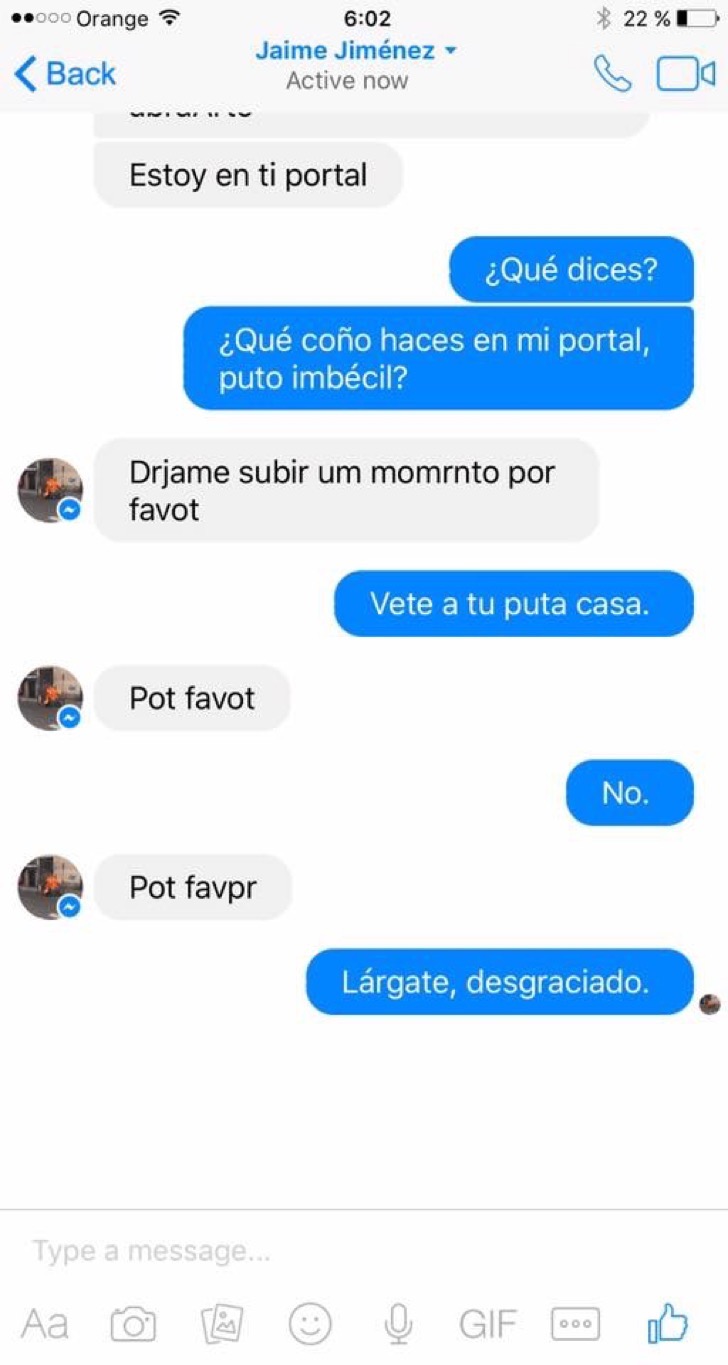Screen dimensions: 728x1365
Task: Start a voice call with Jaime
Action: coord(612,73)
